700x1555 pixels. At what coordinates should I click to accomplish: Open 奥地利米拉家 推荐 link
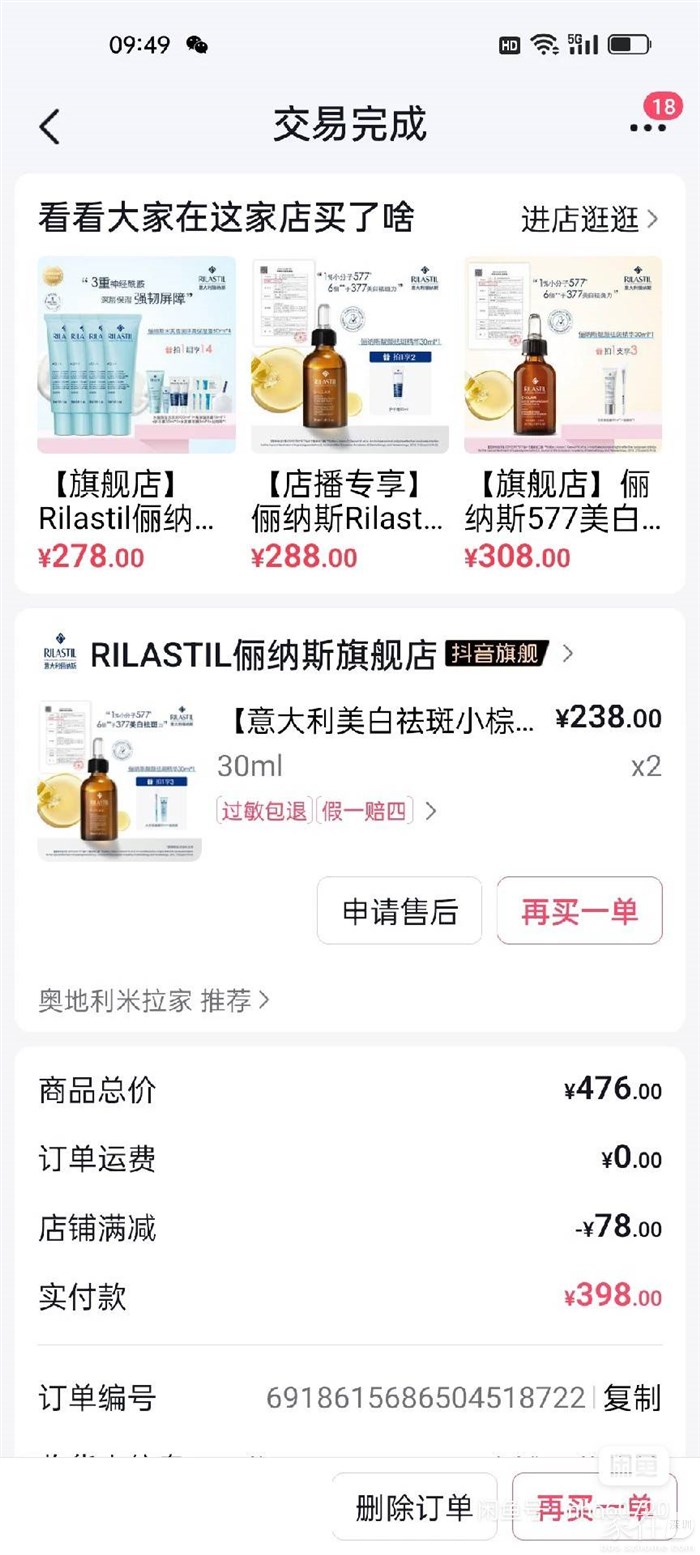pos(154,1000)
